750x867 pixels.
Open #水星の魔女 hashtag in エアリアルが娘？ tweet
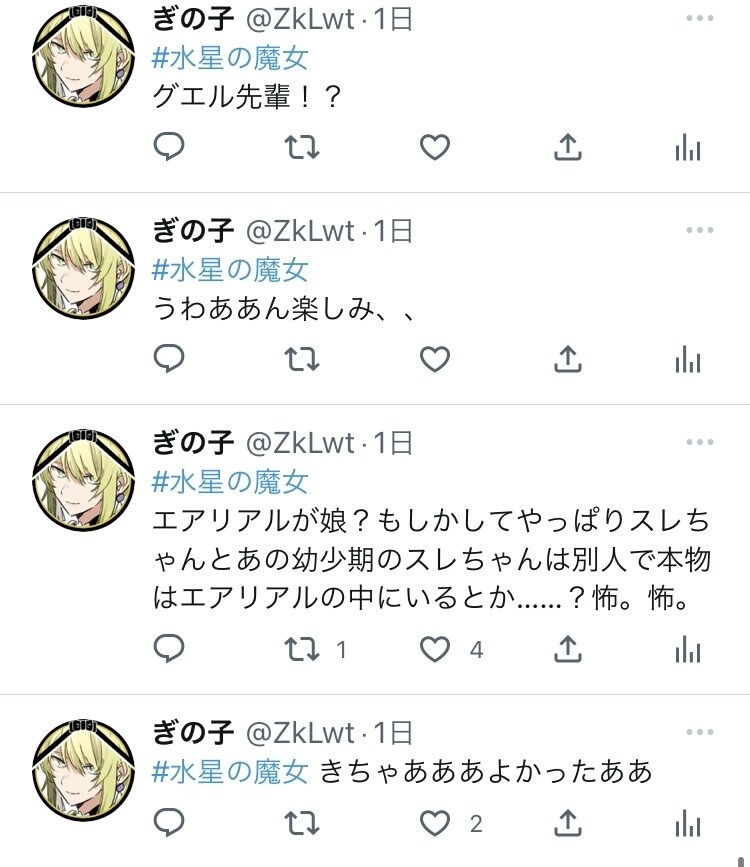pyautogui.click(x=230, y=482)
